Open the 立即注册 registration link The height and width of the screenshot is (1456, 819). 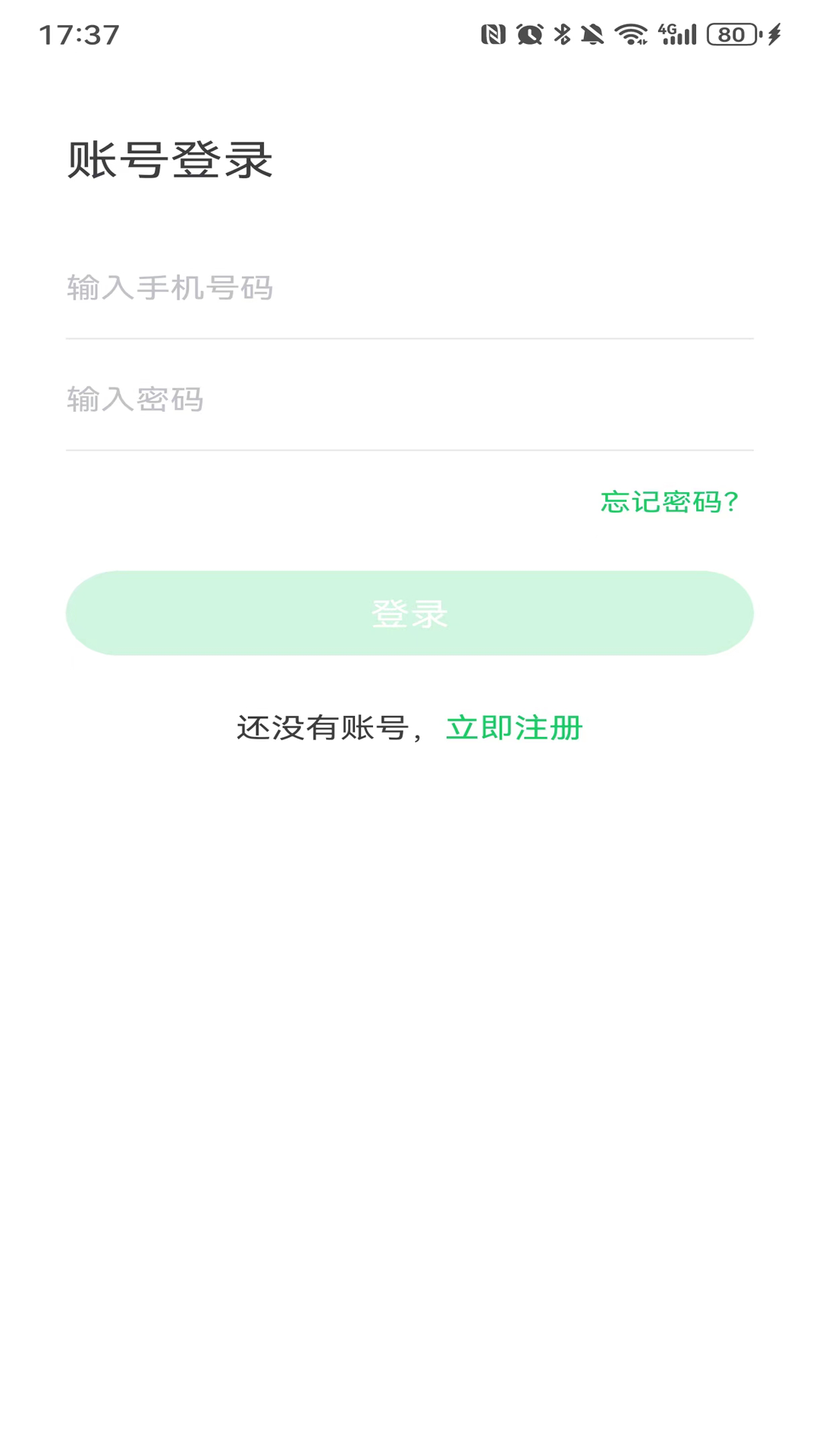[516, 726]
